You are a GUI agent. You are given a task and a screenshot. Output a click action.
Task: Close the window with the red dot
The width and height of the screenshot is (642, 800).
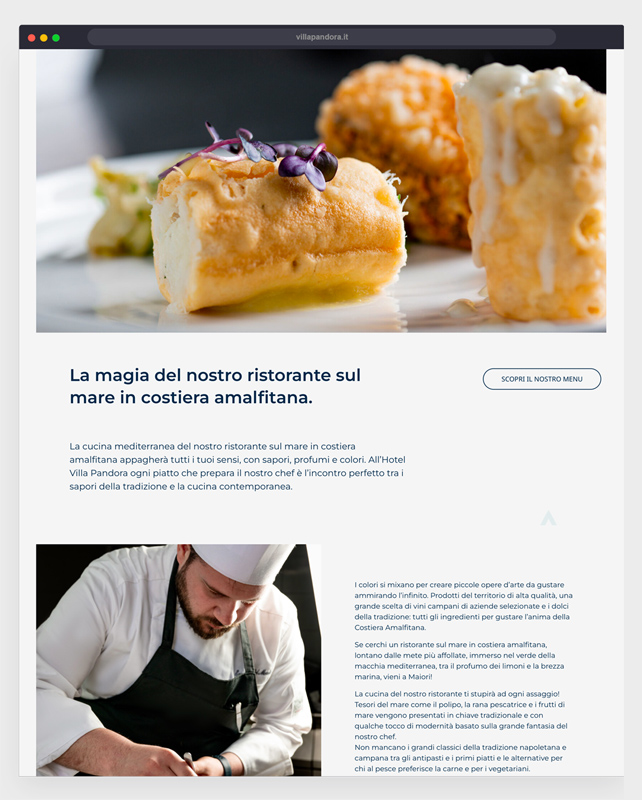tap(32, 37)
